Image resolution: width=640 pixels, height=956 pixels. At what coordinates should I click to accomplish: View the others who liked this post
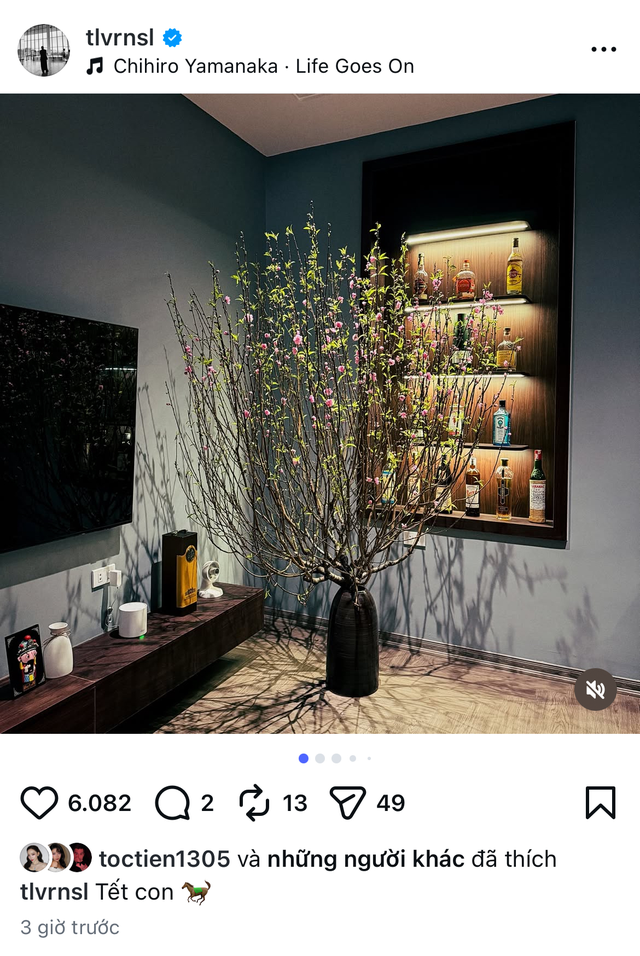365,859
